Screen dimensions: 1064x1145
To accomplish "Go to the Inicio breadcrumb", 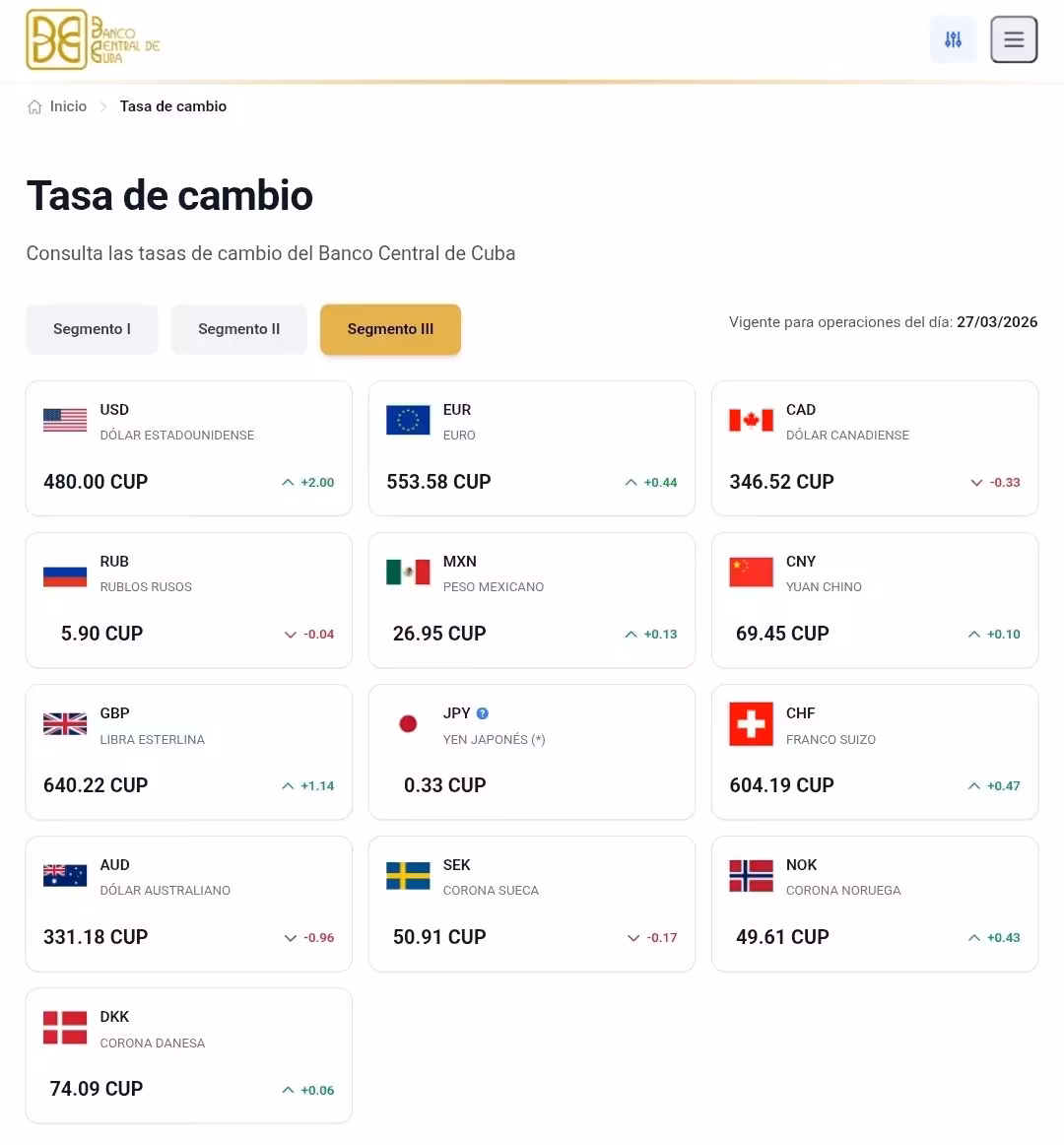I will pyautogui.click(x=68, y=106).
